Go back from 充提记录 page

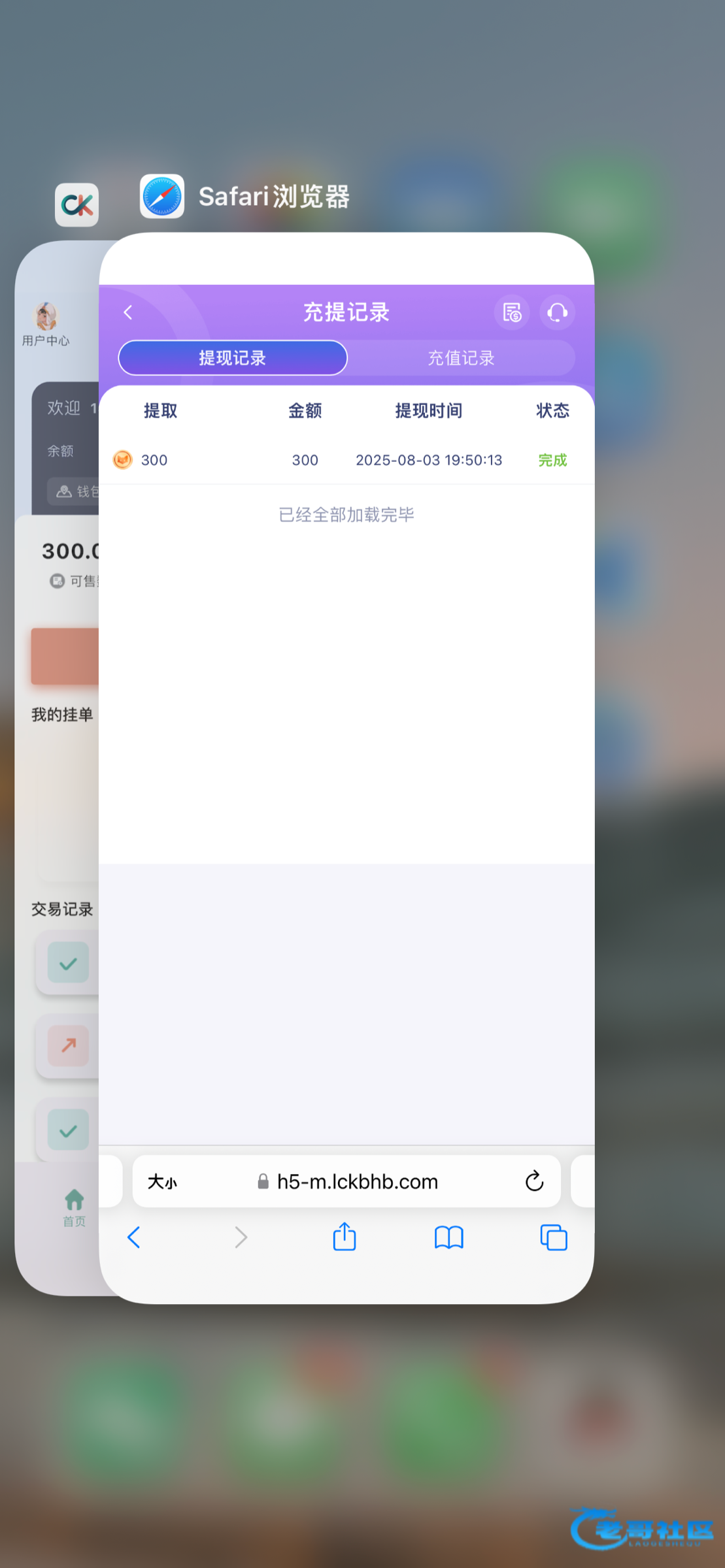[128, 313]
